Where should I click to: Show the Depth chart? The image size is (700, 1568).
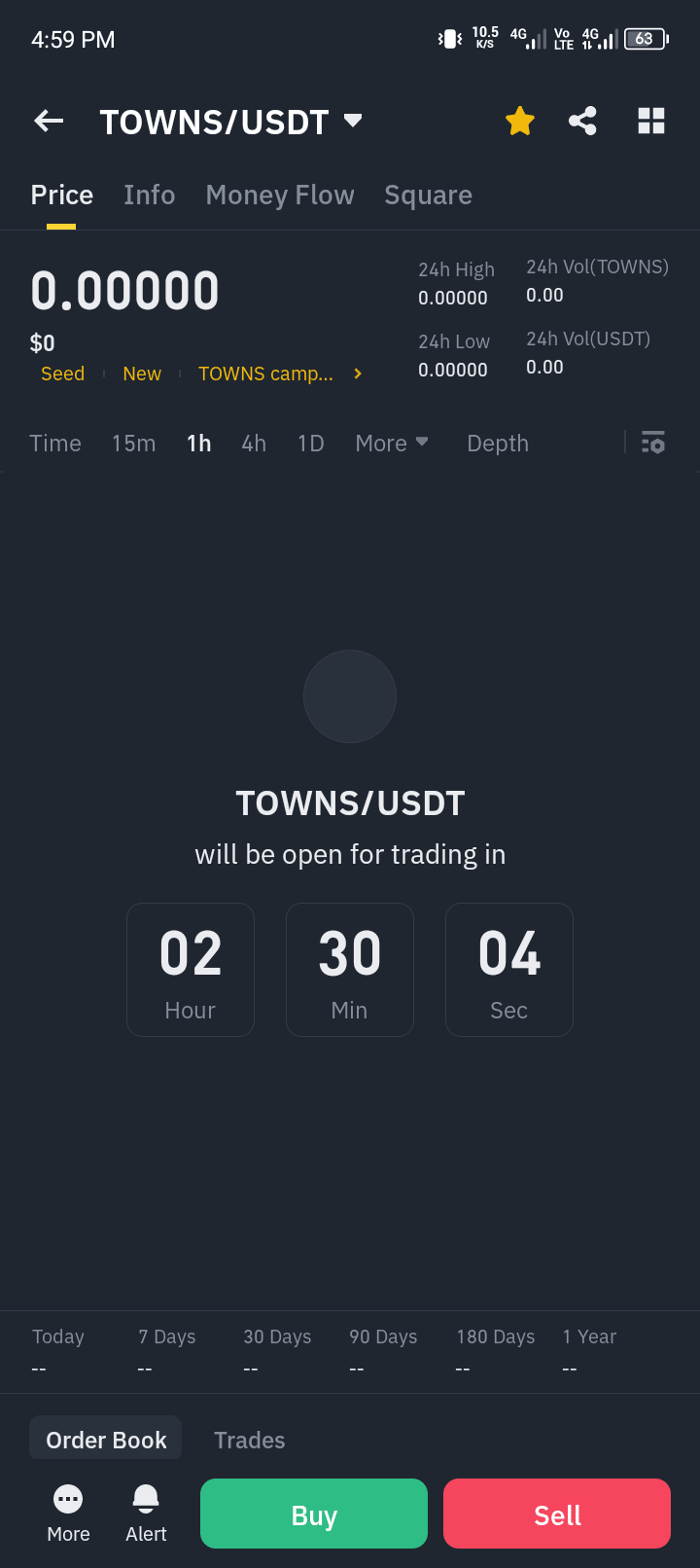pyautogui.click(x=498, y=444)
